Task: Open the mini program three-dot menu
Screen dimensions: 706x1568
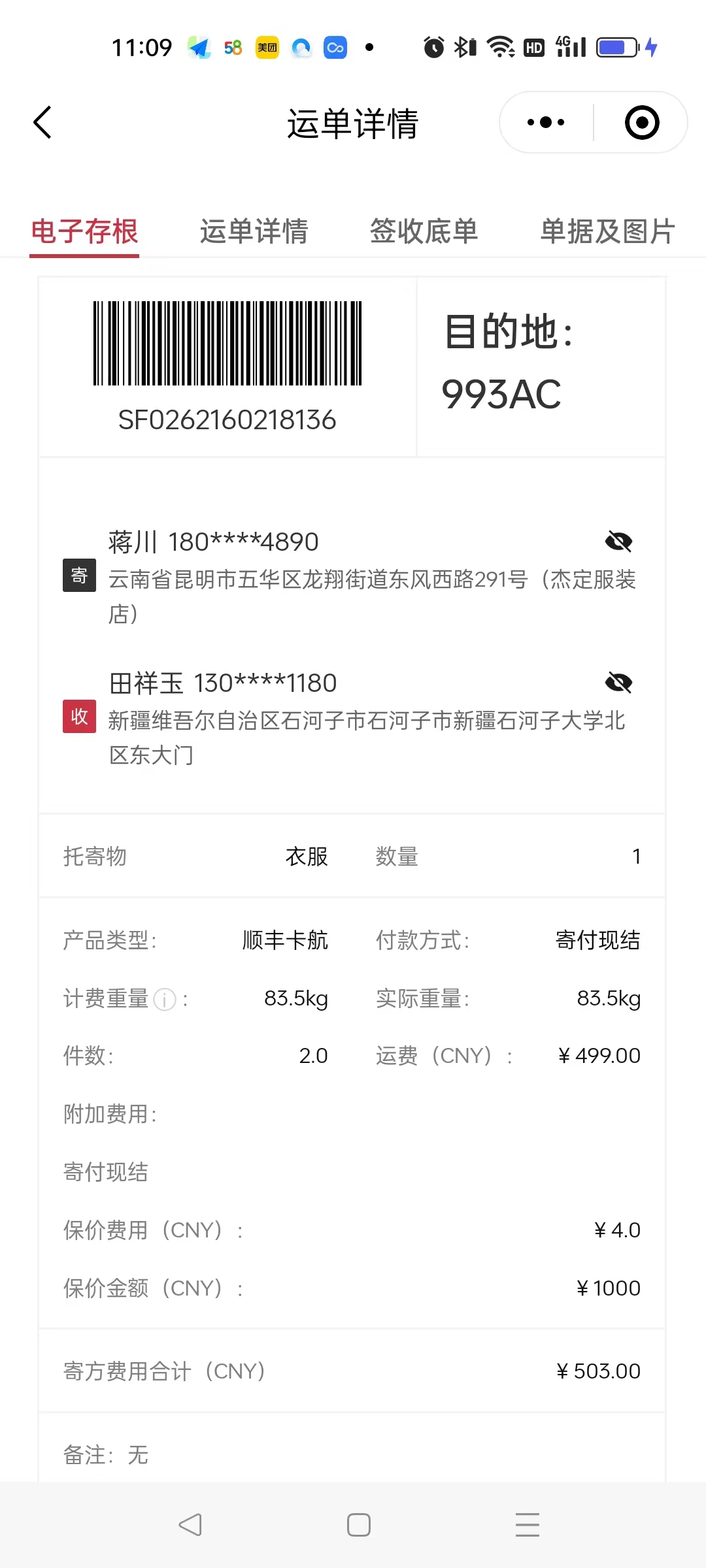Action: tap(546, 122)
